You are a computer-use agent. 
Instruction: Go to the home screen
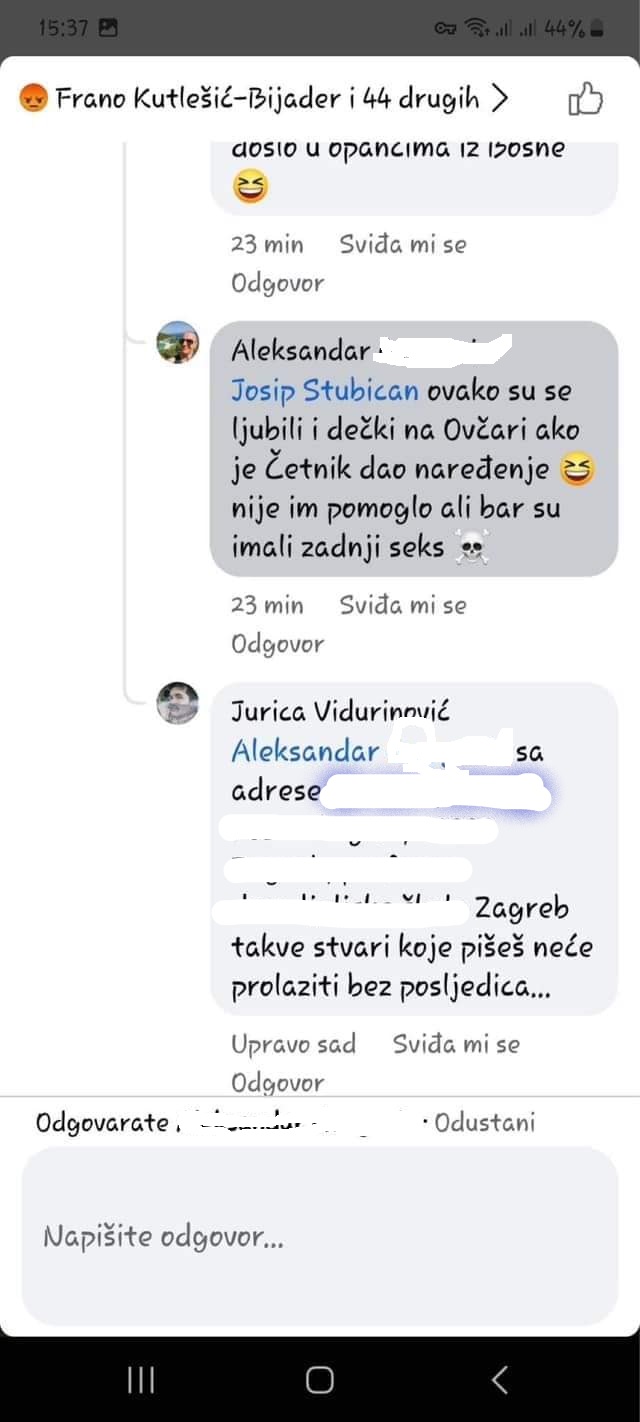320,1380
